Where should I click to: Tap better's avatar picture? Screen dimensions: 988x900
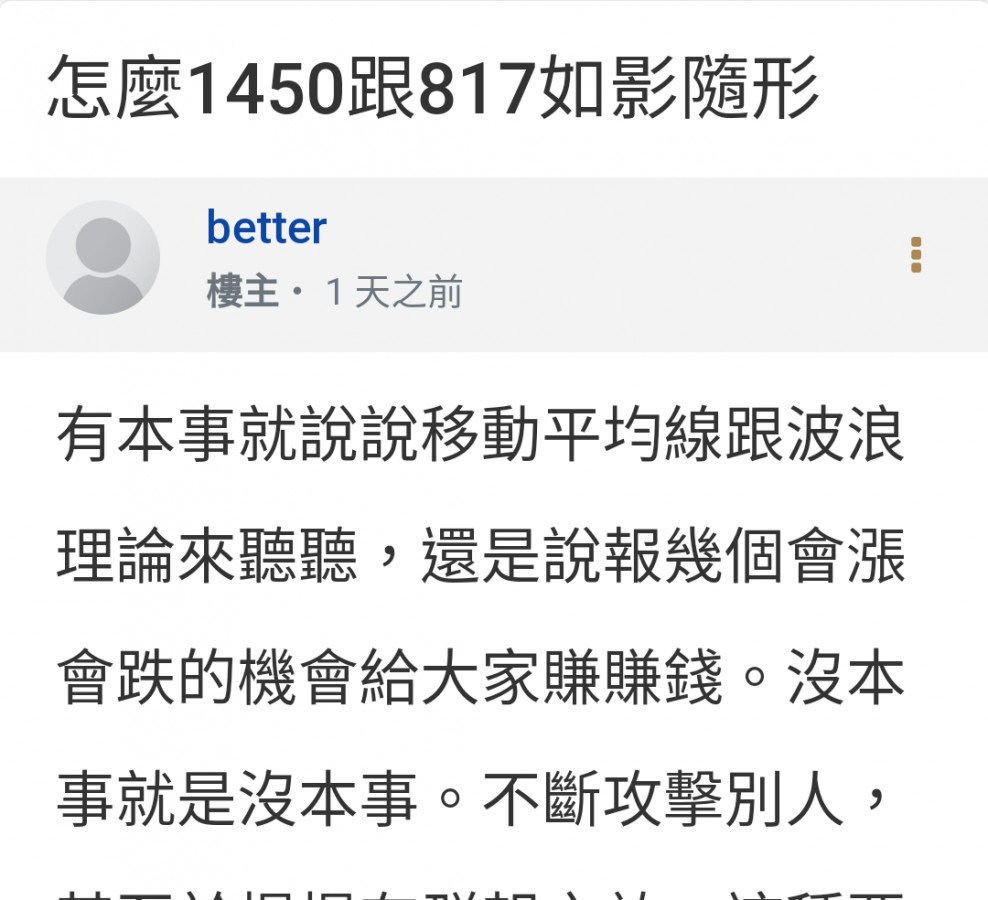click(x=103, y=258)
